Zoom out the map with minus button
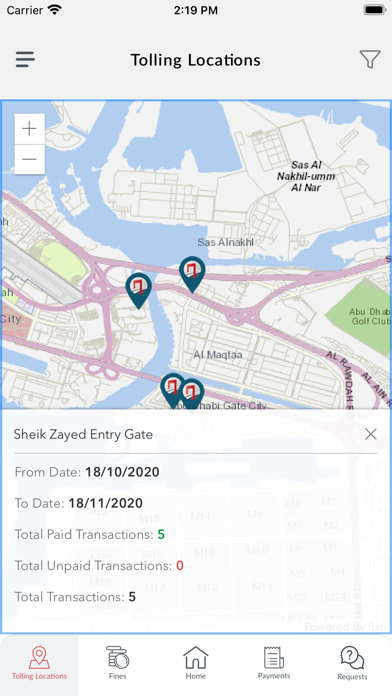 (x=29, y=159)
